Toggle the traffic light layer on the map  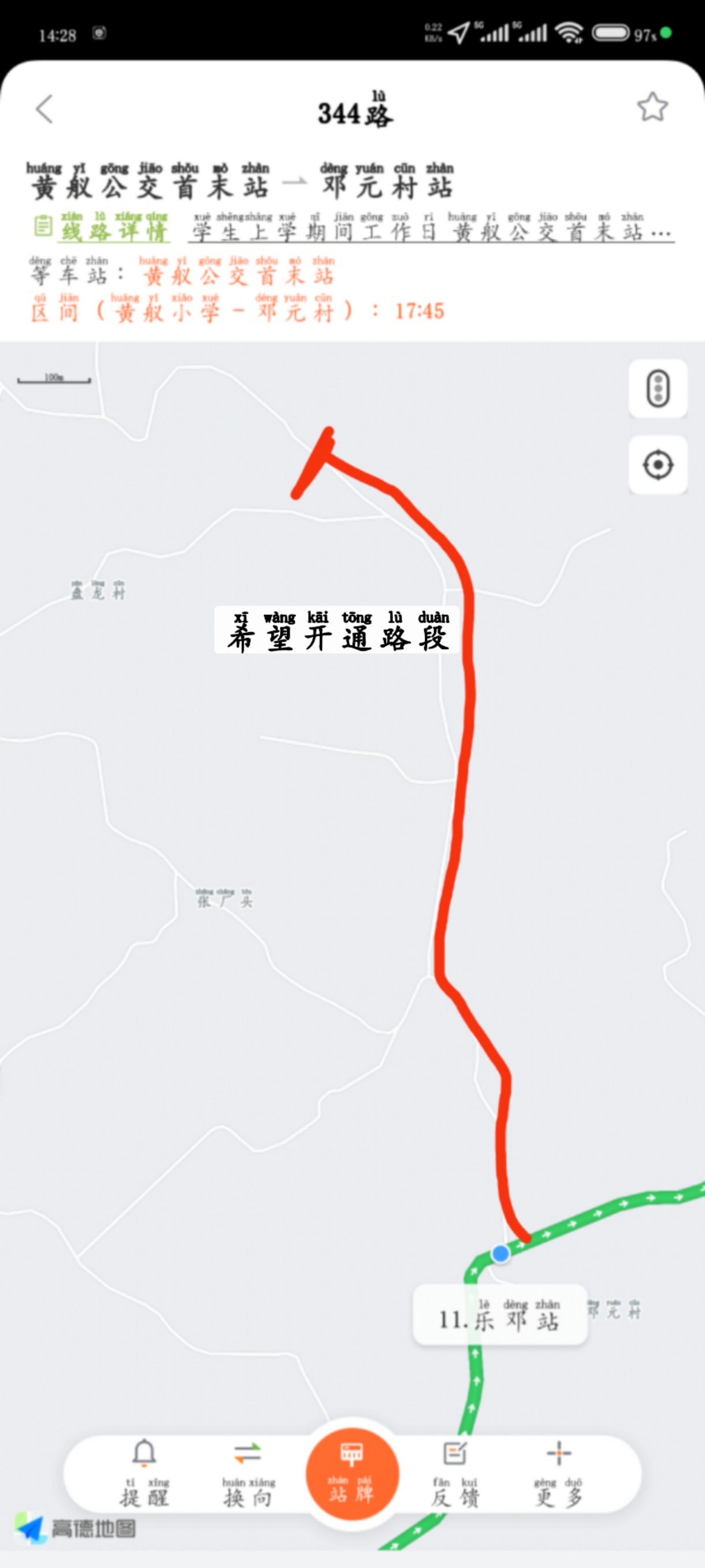tap(658, 388)
